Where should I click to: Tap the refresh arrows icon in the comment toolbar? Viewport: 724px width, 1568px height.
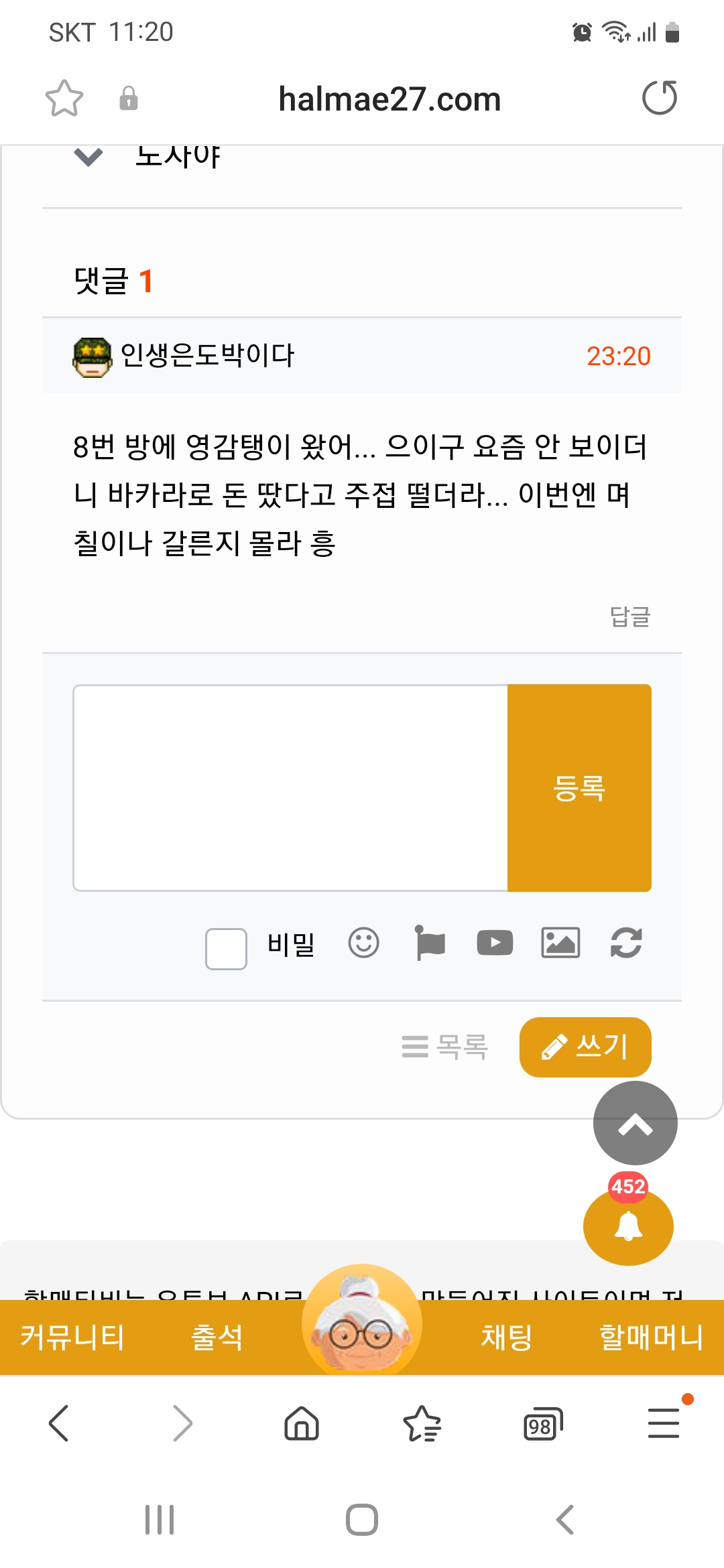626,943
